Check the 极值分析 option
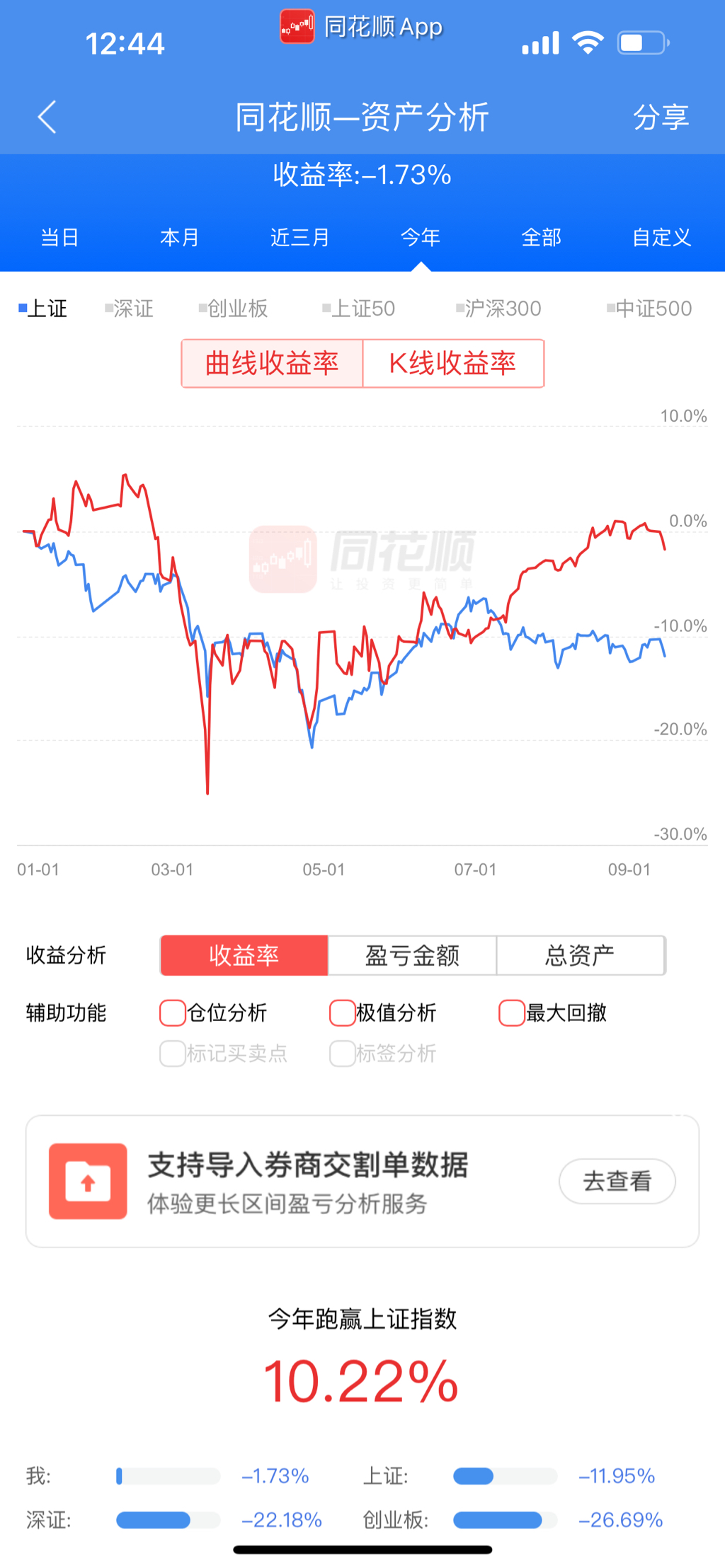This screenshot has width=725, height=1568. pyautogui.click(x=343, y=1013)
